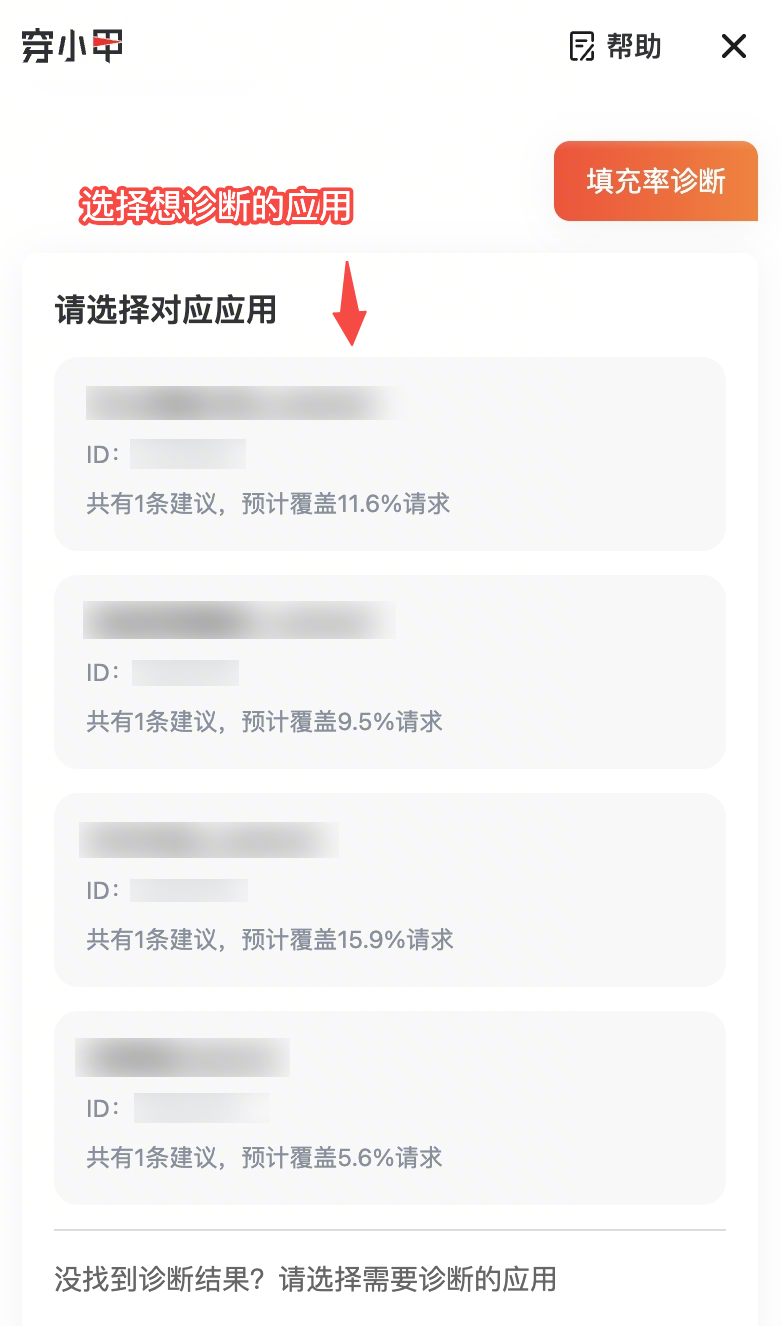Open the app card with 15.9% coverage

pos(389,889)
